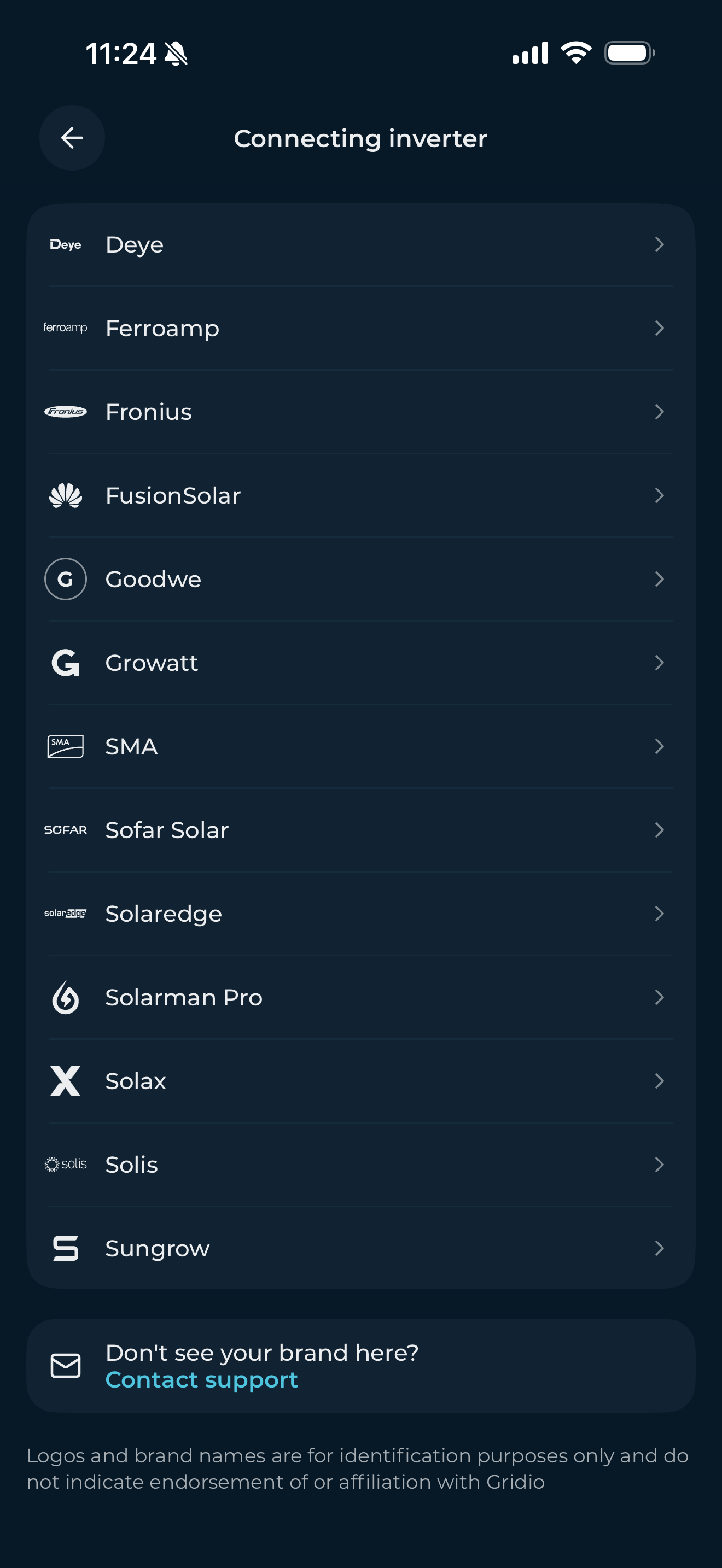
Task: Click the Deye brand logo
Action: tap(65, 245)
